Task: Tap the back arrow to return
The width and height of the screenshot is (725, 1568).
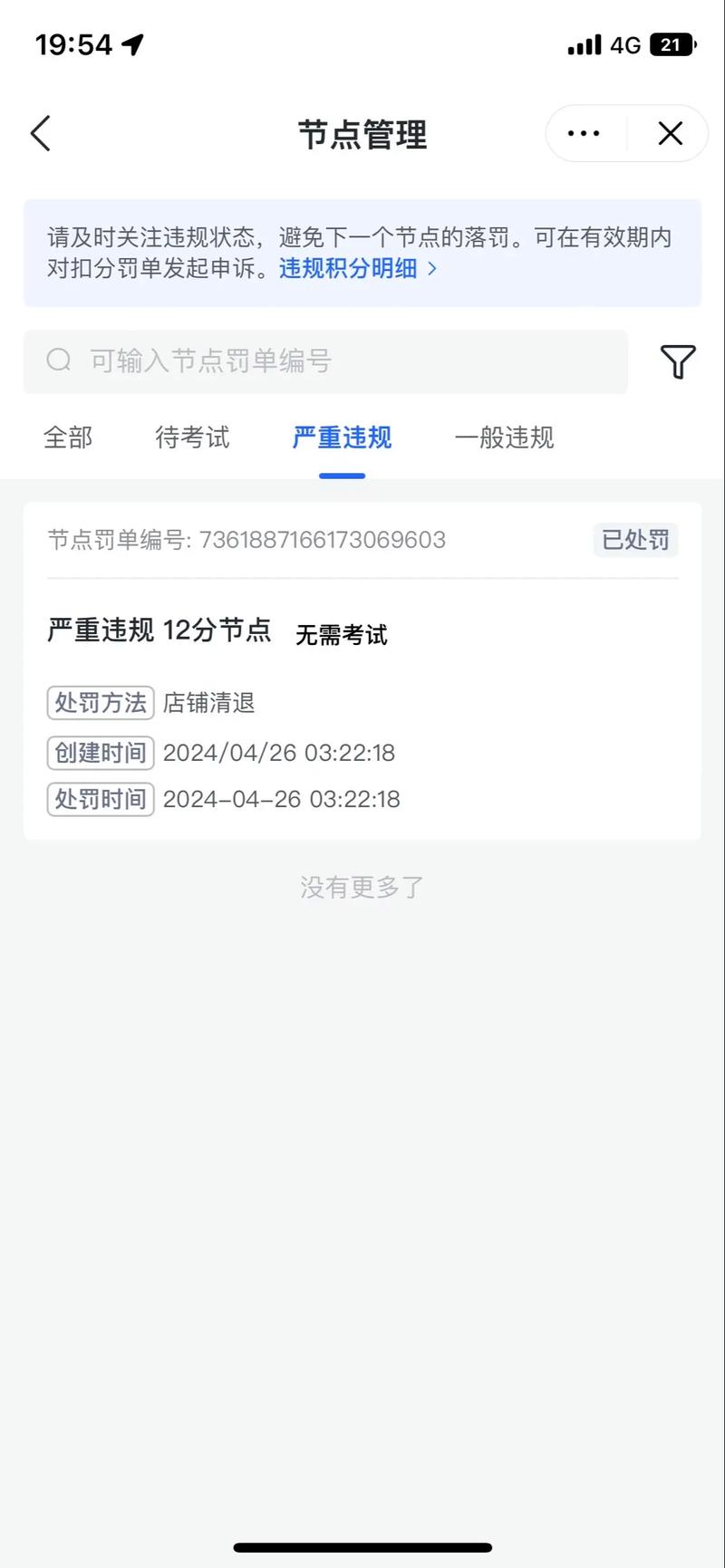Action: [40, 133]
